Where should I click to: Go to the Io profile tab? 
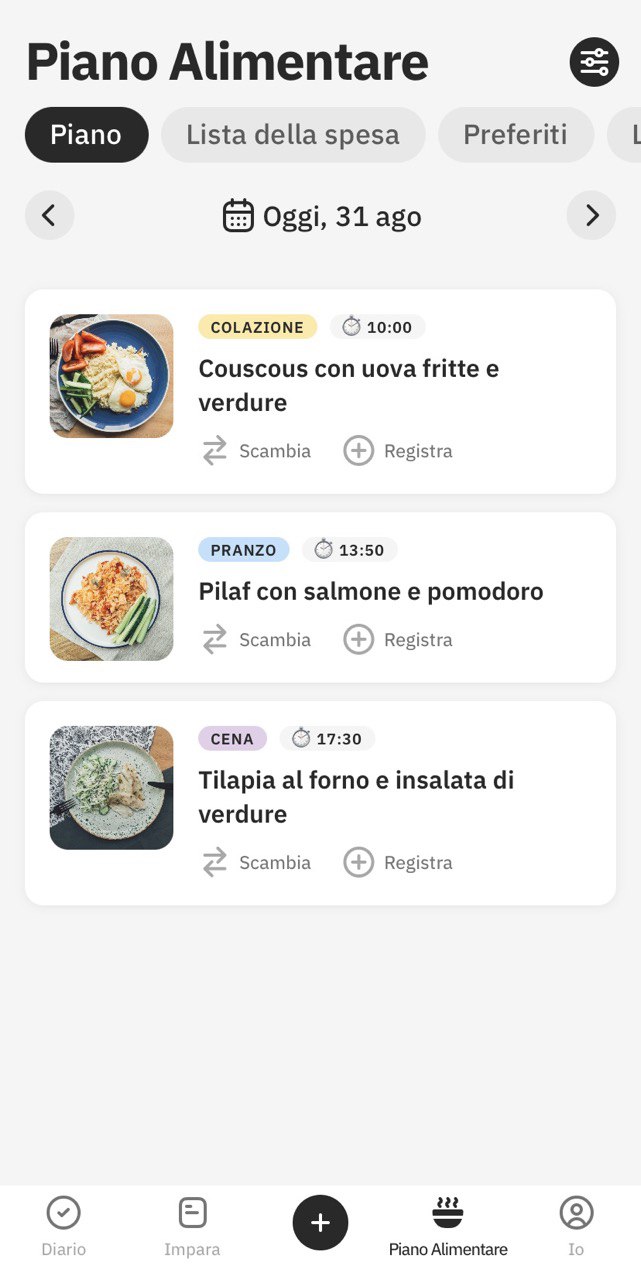tap(576, 1227)
